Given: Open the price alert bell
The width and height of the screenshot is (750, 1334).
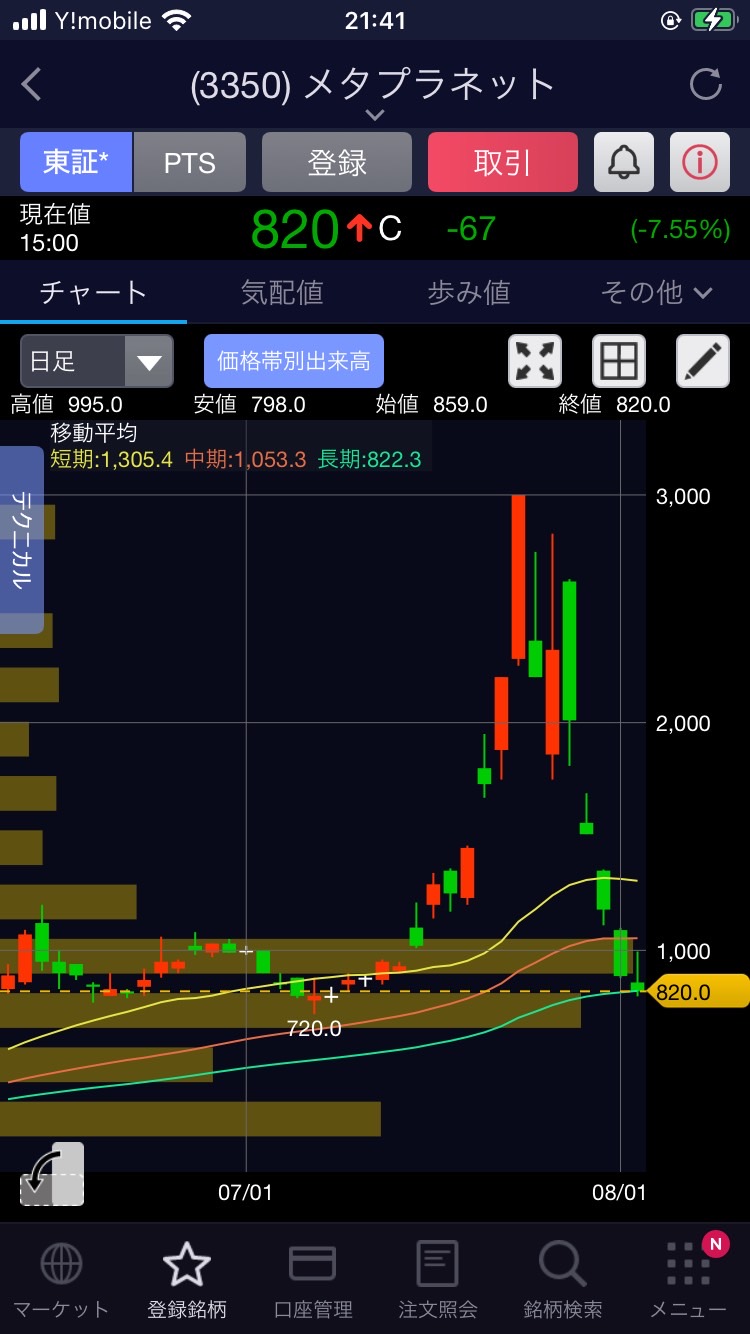Looking at the screenshot, I should (624, 162).
